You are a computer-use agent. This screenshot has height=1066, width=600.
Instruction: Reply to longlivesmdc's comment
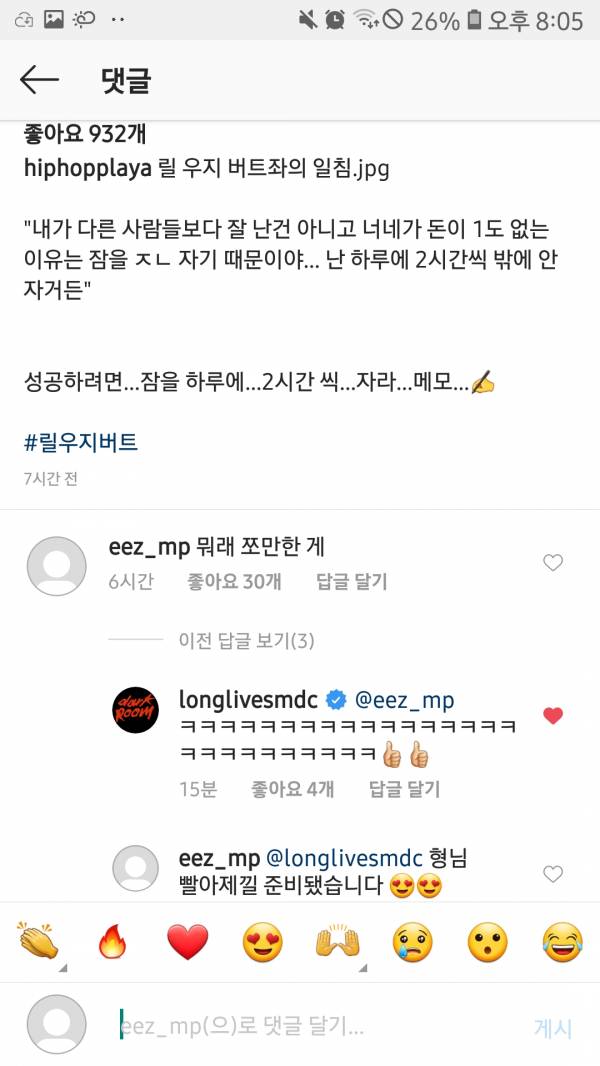(404, 789)
